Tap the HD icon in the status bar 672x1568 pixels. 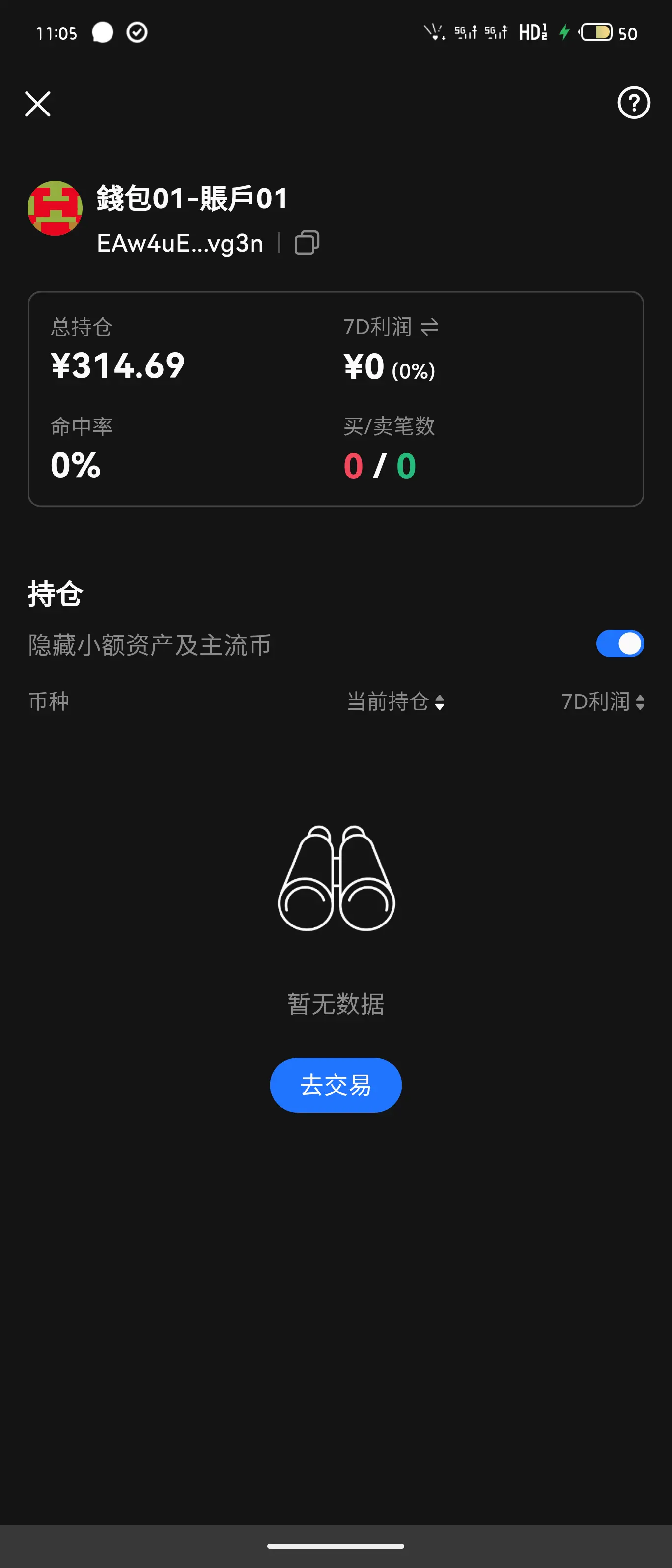[x=531, y=32]
